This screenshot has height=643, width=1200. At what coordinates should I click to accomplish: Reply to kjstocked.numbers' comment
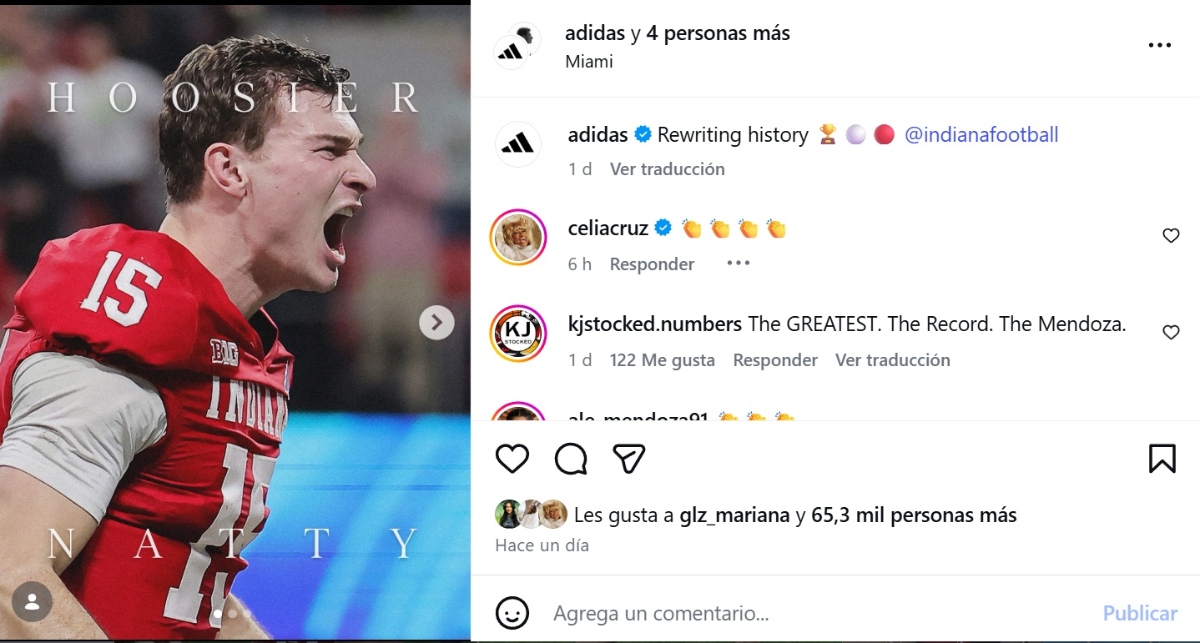775,360
